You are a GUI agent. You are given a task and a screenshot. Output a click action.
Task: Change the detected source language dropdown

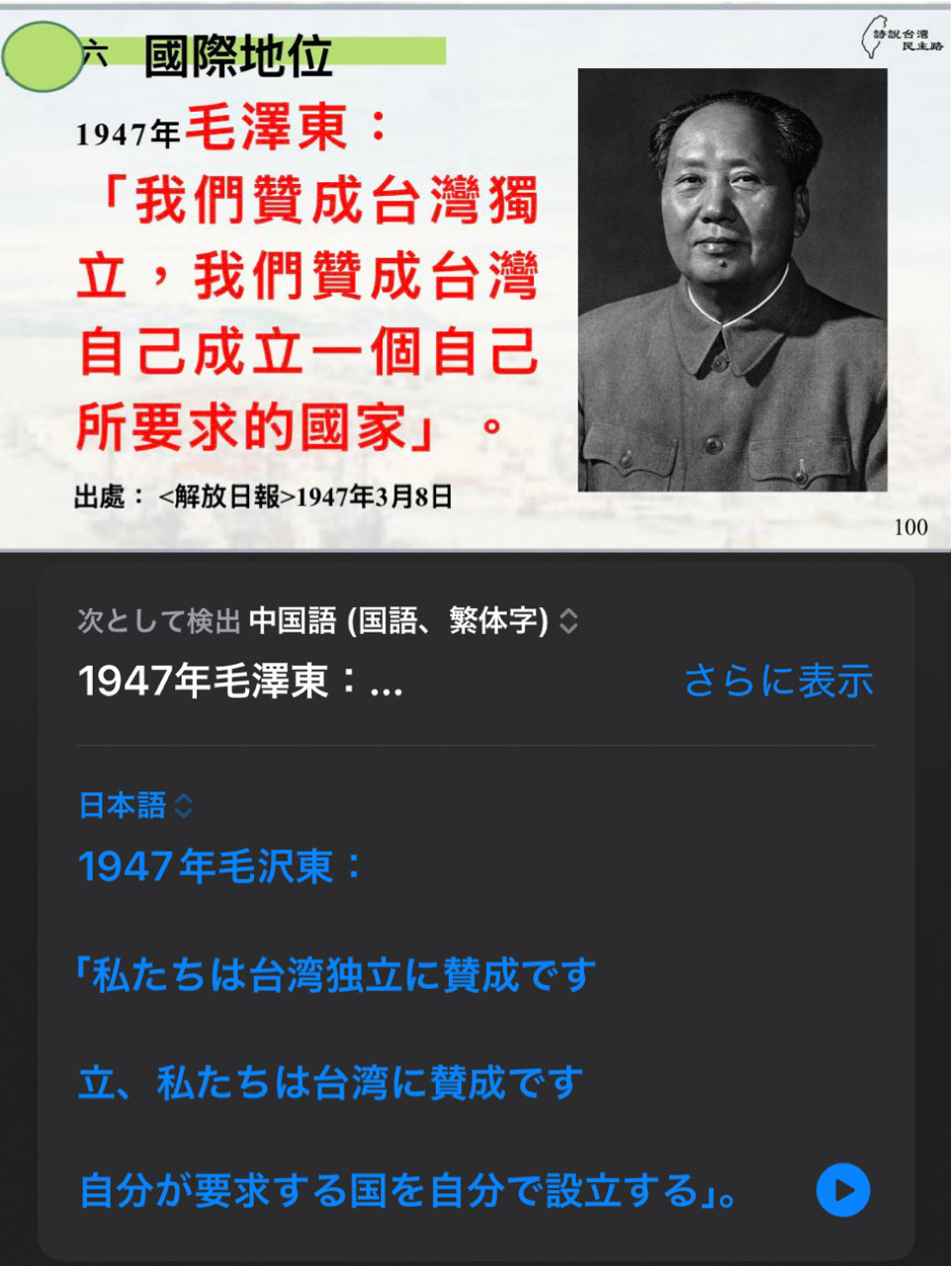point(413,620)
